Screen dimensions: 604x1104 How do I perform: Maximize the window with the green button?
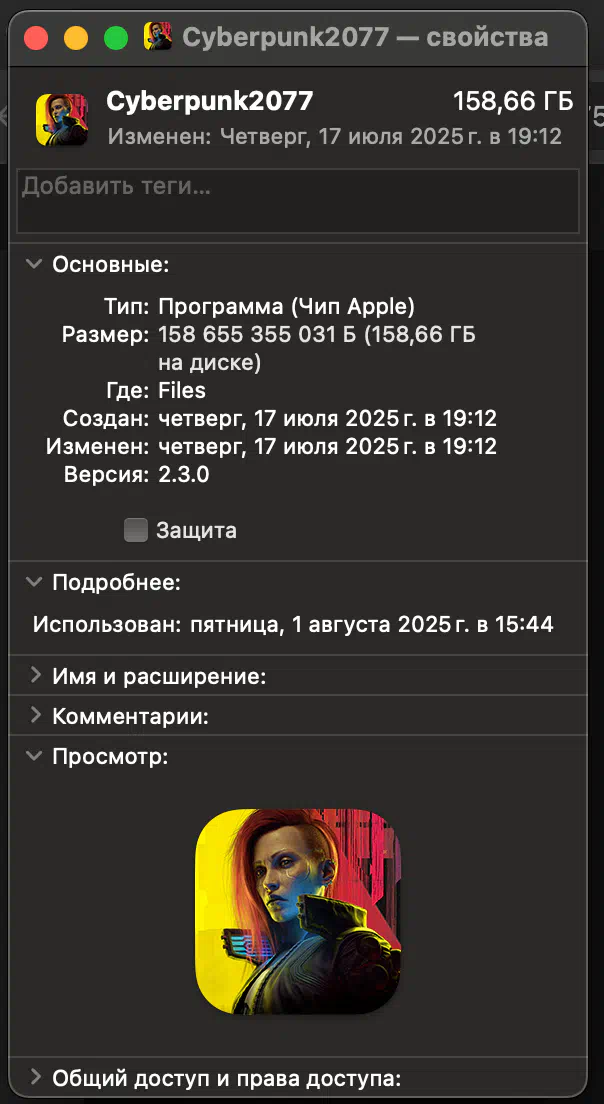coord(115,37)
